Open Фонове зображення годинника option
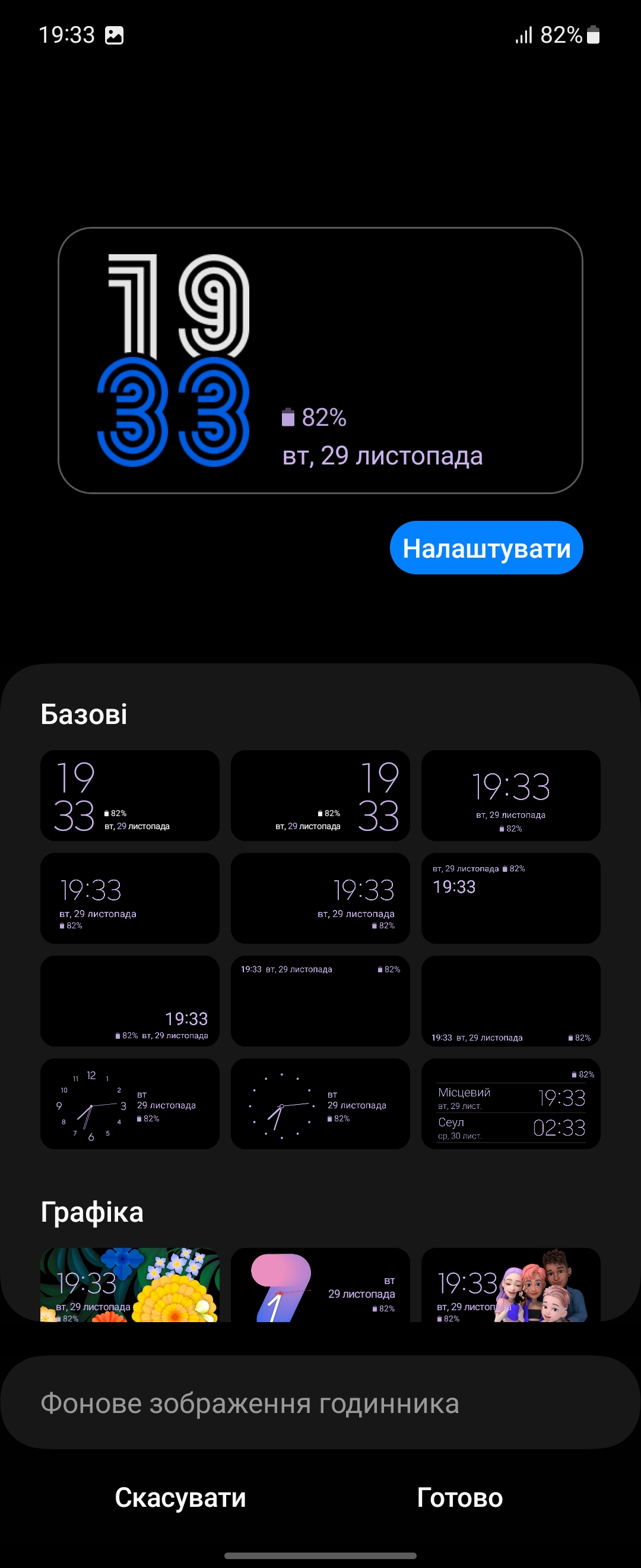Screen dimensions: 641x1568 (320, 1402)
